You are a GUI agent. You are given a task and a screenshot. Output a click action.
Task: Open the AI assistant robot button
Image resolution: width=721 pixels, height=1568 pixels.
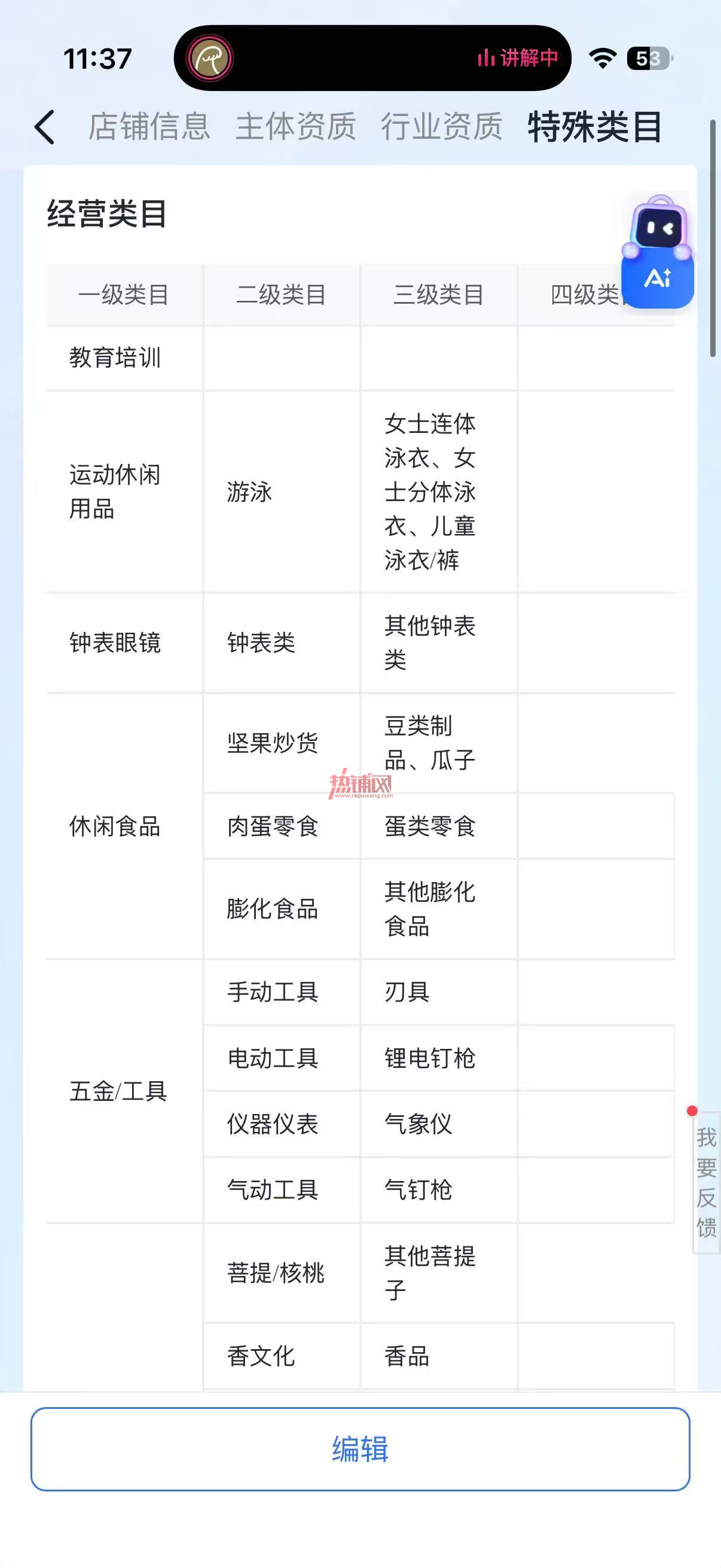(x=658, y=252)
